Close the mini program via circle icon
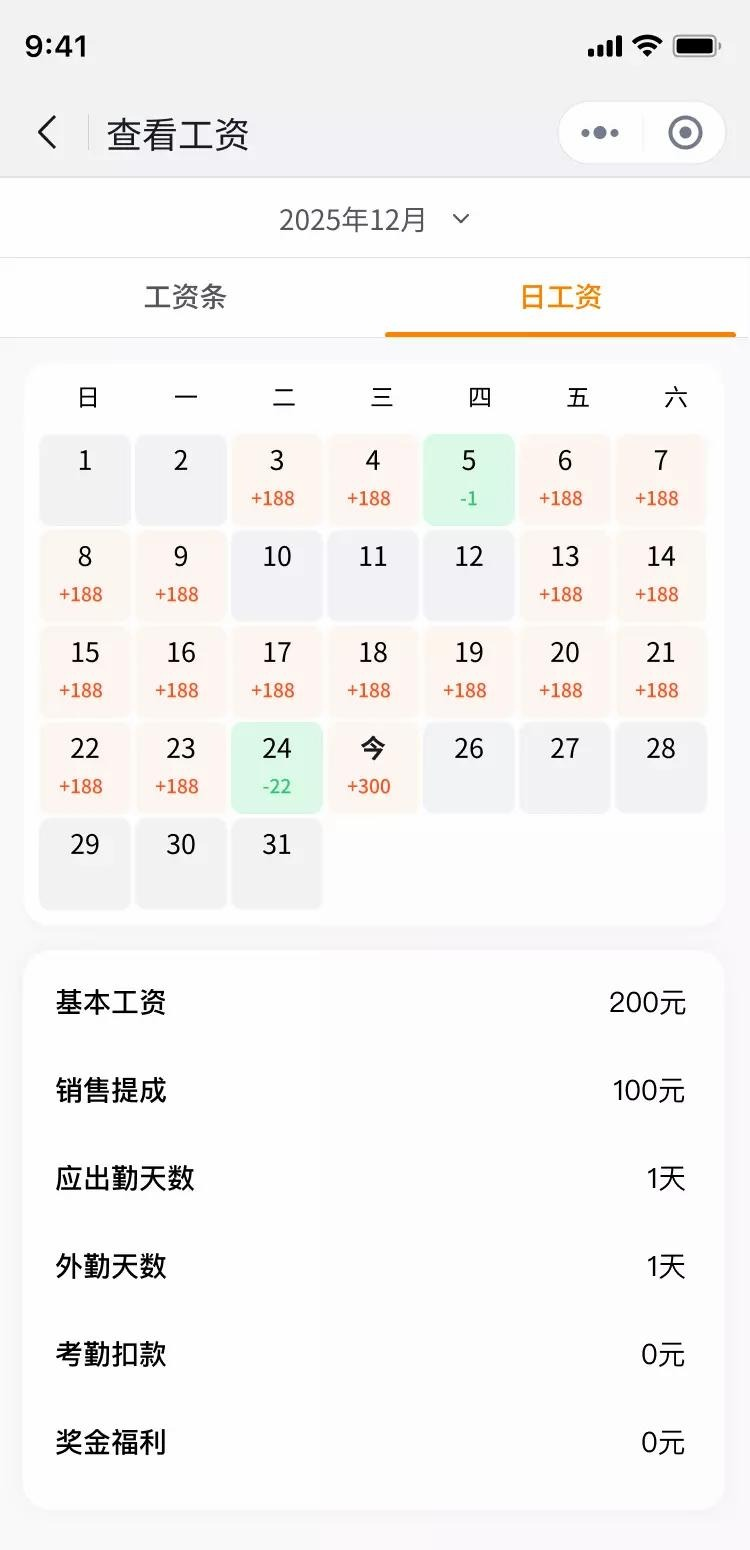The width and height of the screenshot is (750, 1550). 685,132
